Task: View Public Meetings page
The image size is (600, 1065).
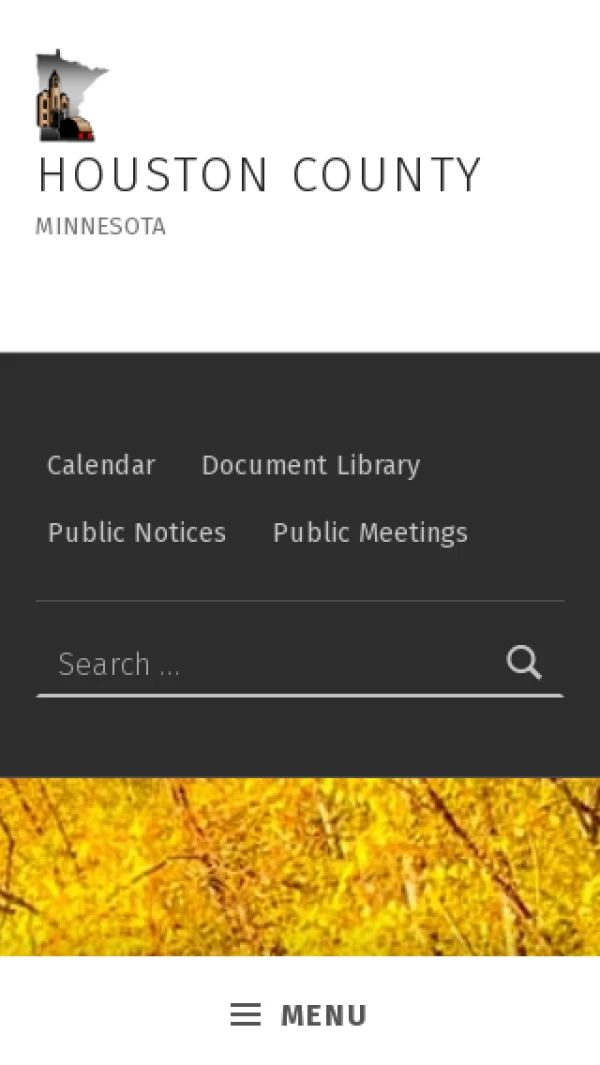Action: 370,533
